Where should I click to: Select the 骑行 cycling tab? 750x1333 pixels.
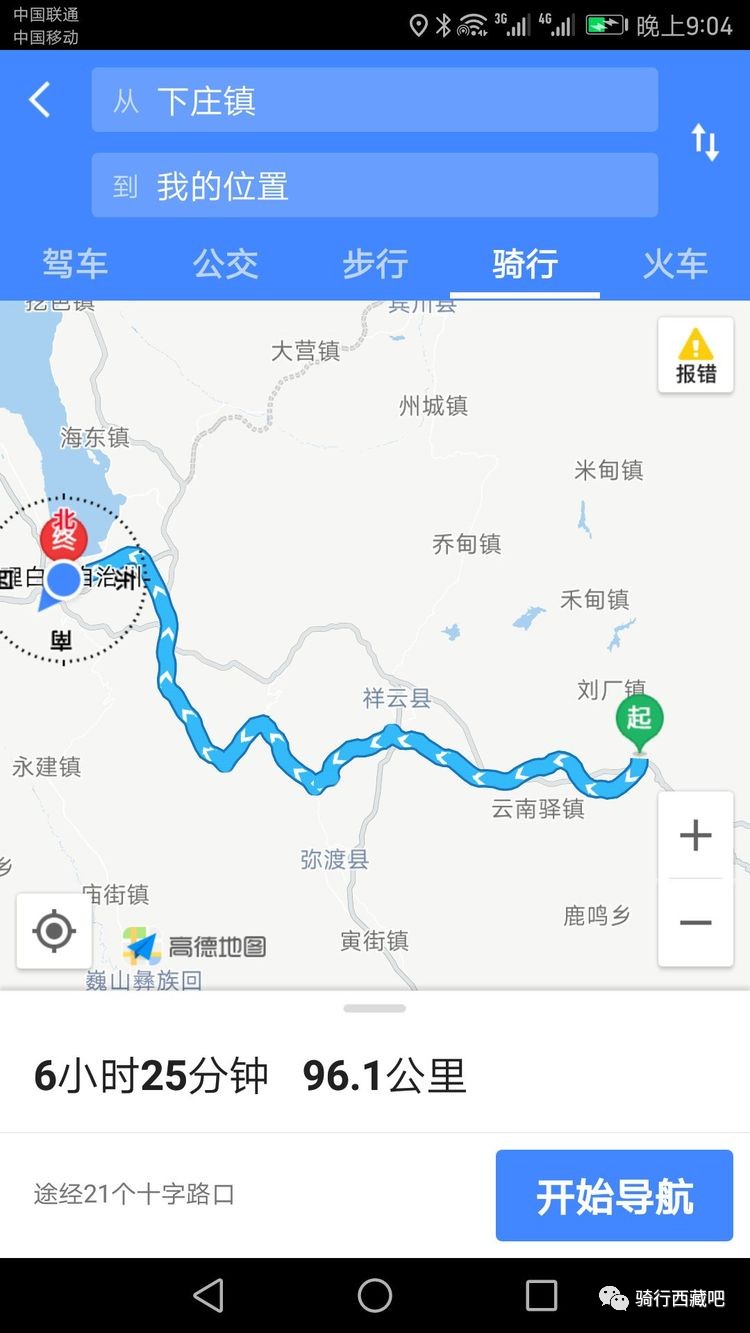pos(525,264)
